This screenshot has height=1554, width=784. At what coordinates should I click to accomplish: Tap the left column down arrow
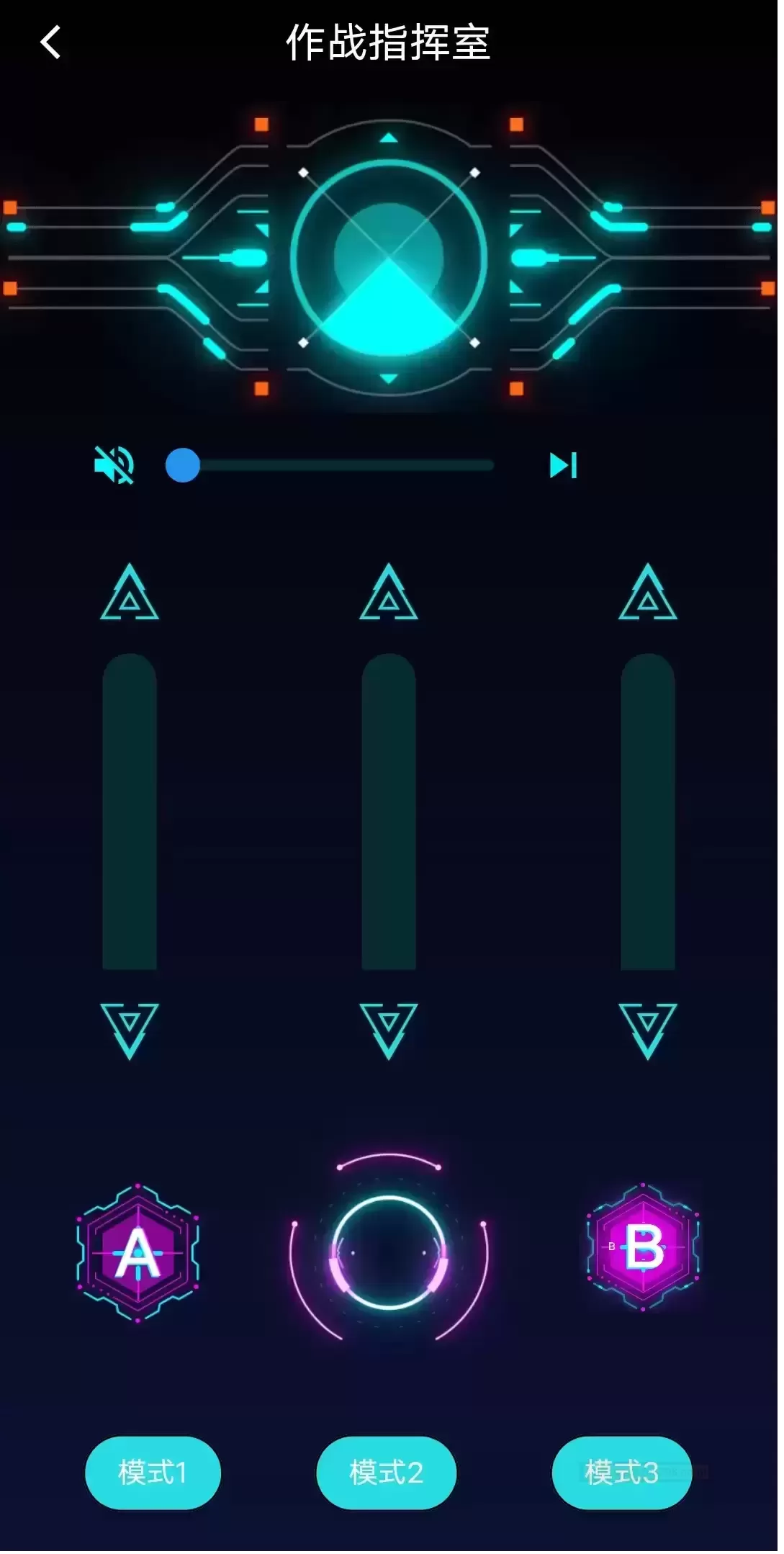click(x=130, y=1030)
